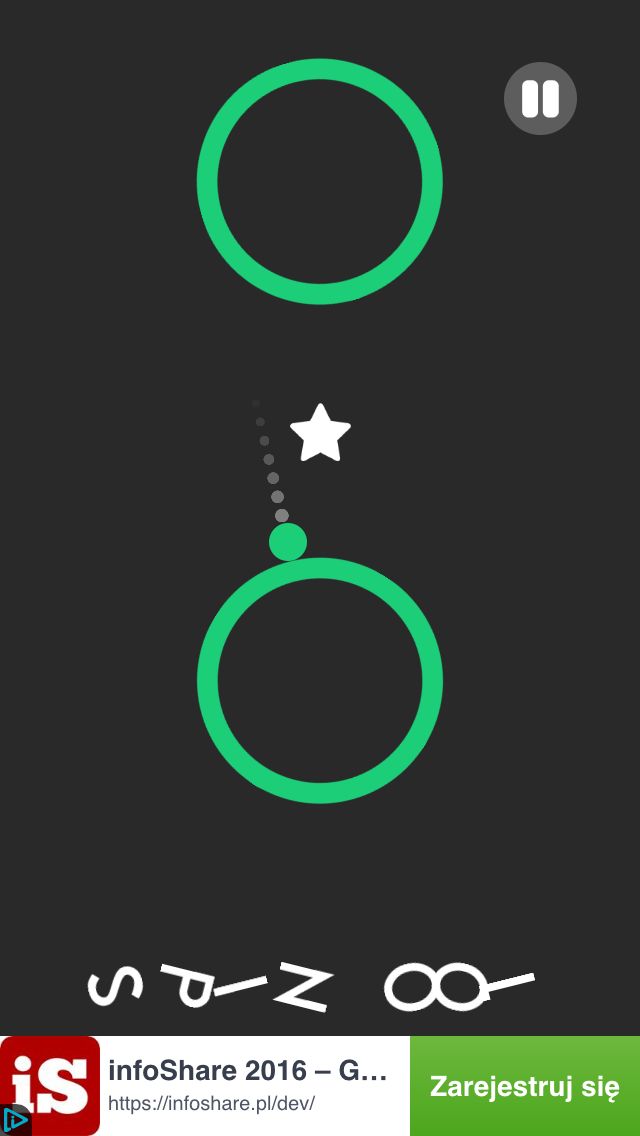Open the AdChoices info icon
The height and width of the screenshot is (1136, 640).
tap(14, 1120)
